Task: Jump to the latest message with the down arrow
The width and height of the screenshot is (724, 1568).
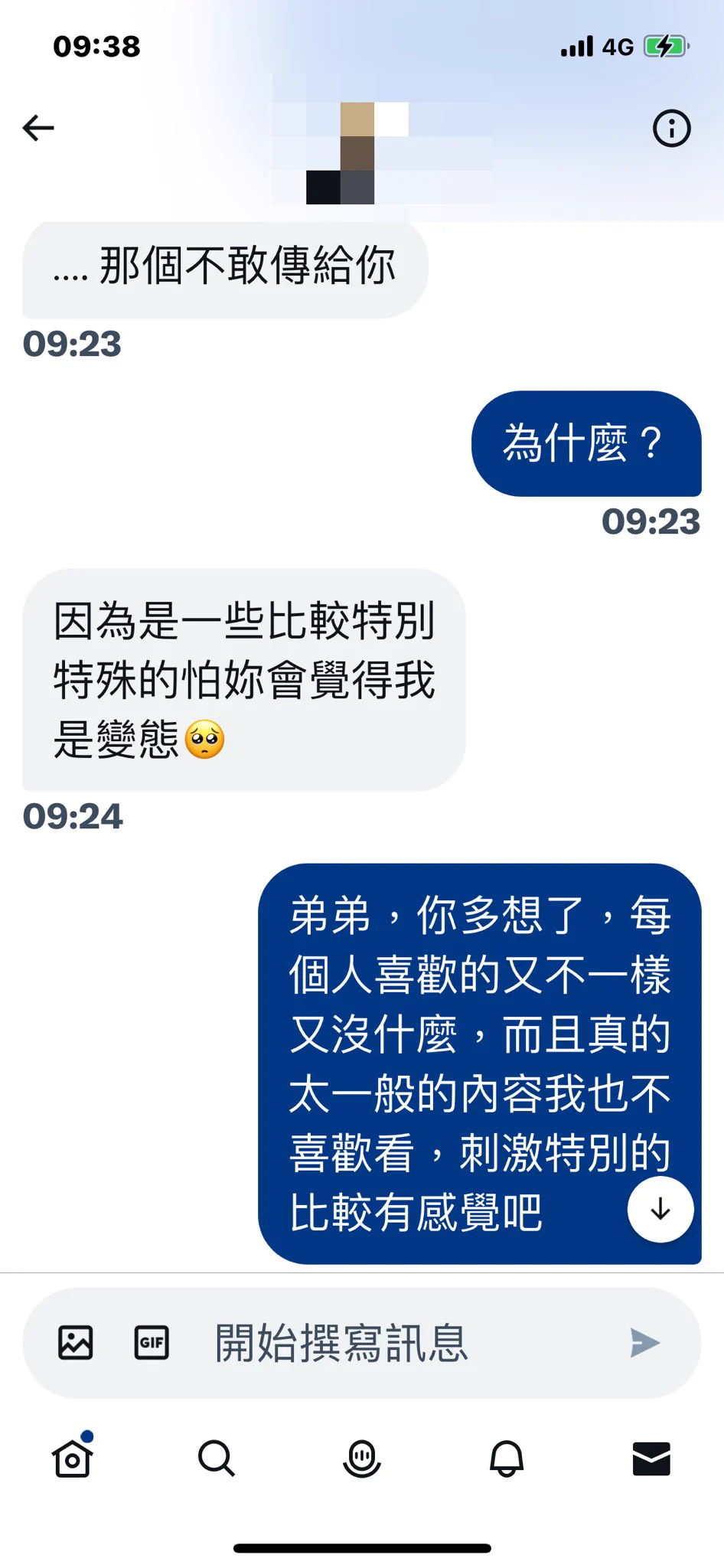Action: coord(660,1209)
